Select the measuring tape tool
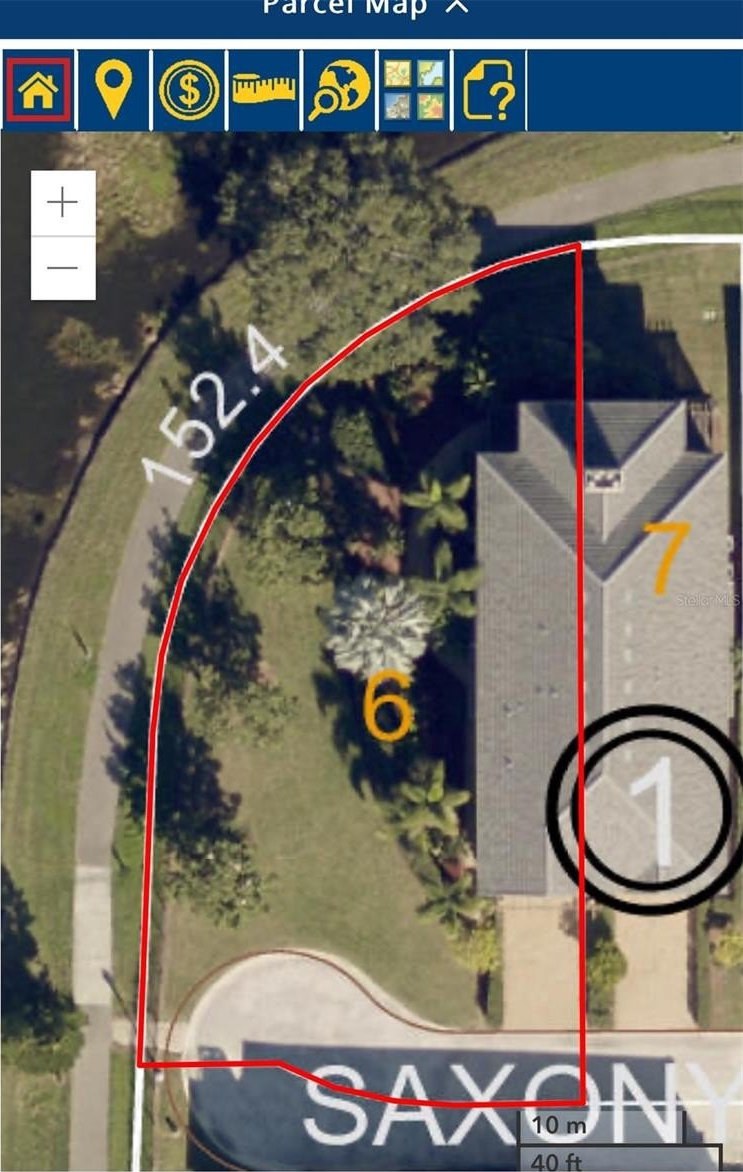The width and height of the screenshot is (743, 1172). 264,89
